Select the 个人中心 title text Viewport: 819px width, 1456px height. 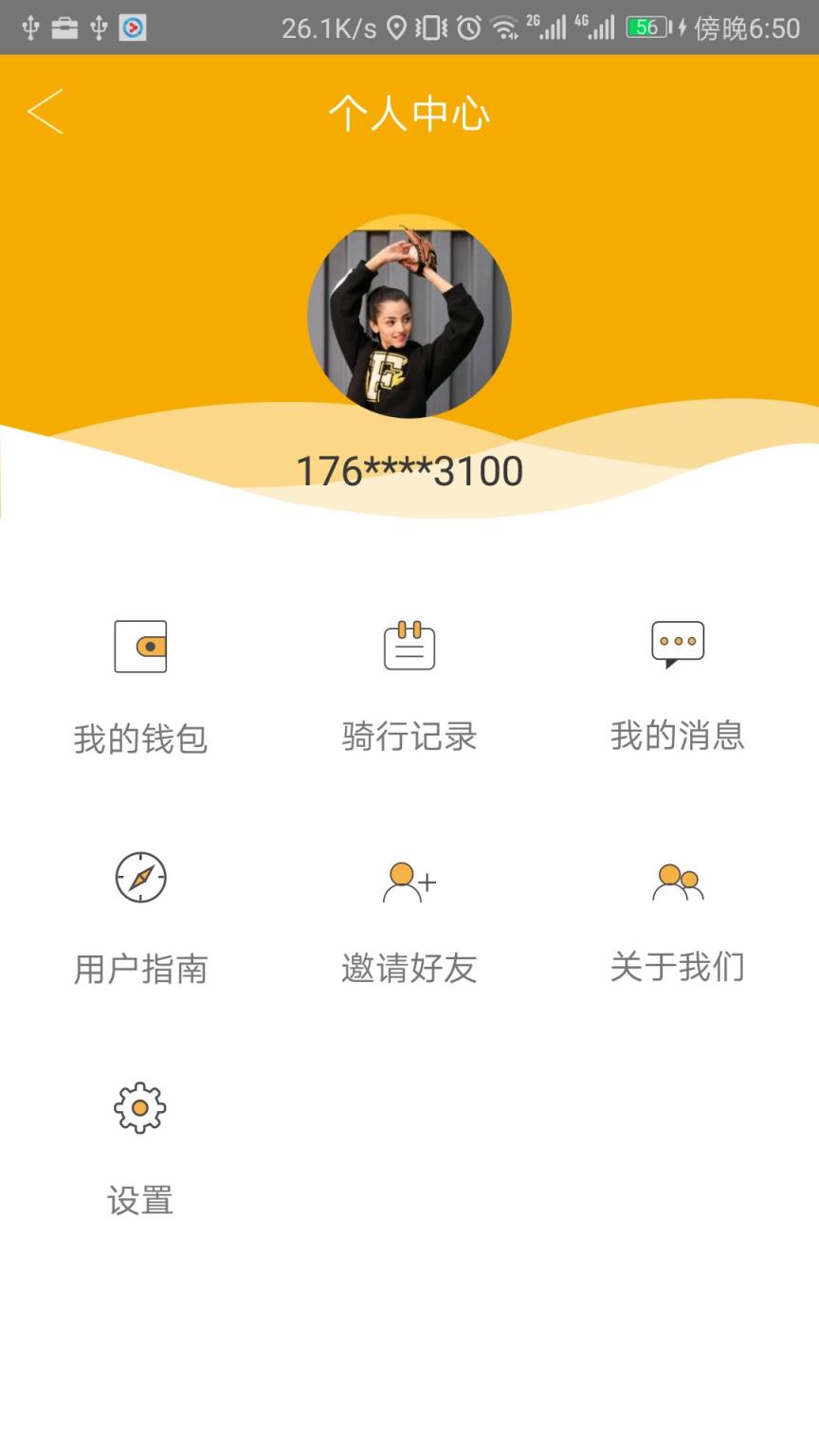[x=409, y=112]
